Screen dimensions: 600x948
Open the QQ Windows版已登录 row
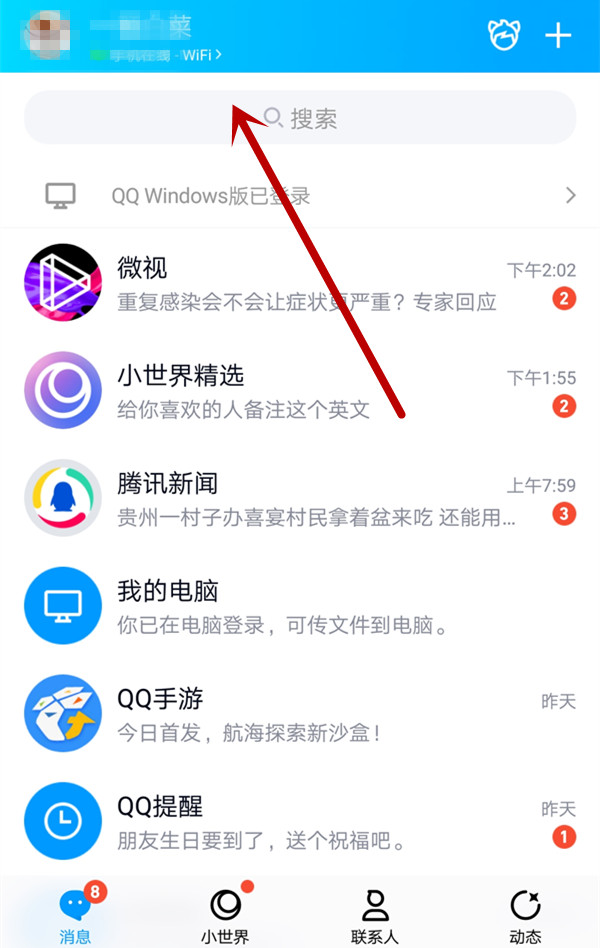point(300,196)
